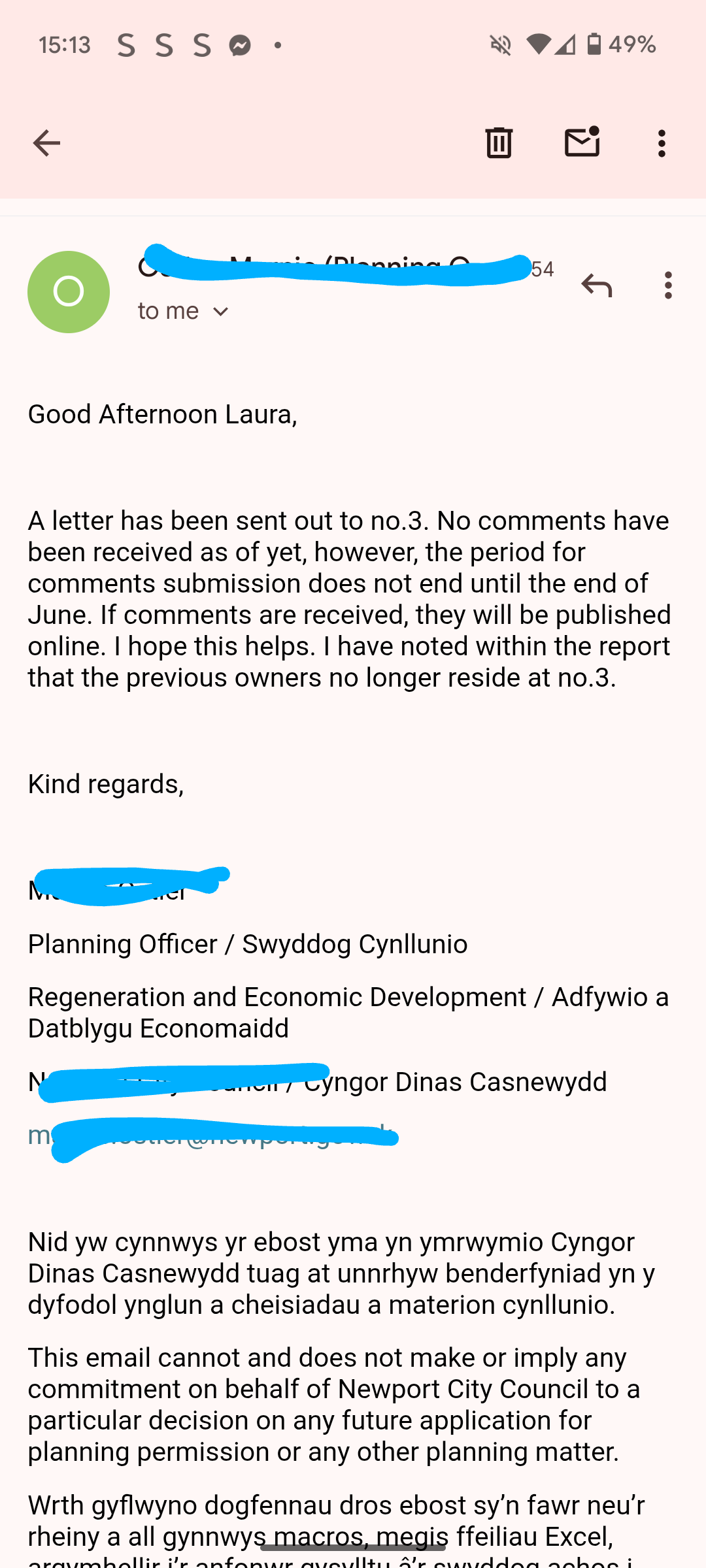Delete this email

pos(499,142)
